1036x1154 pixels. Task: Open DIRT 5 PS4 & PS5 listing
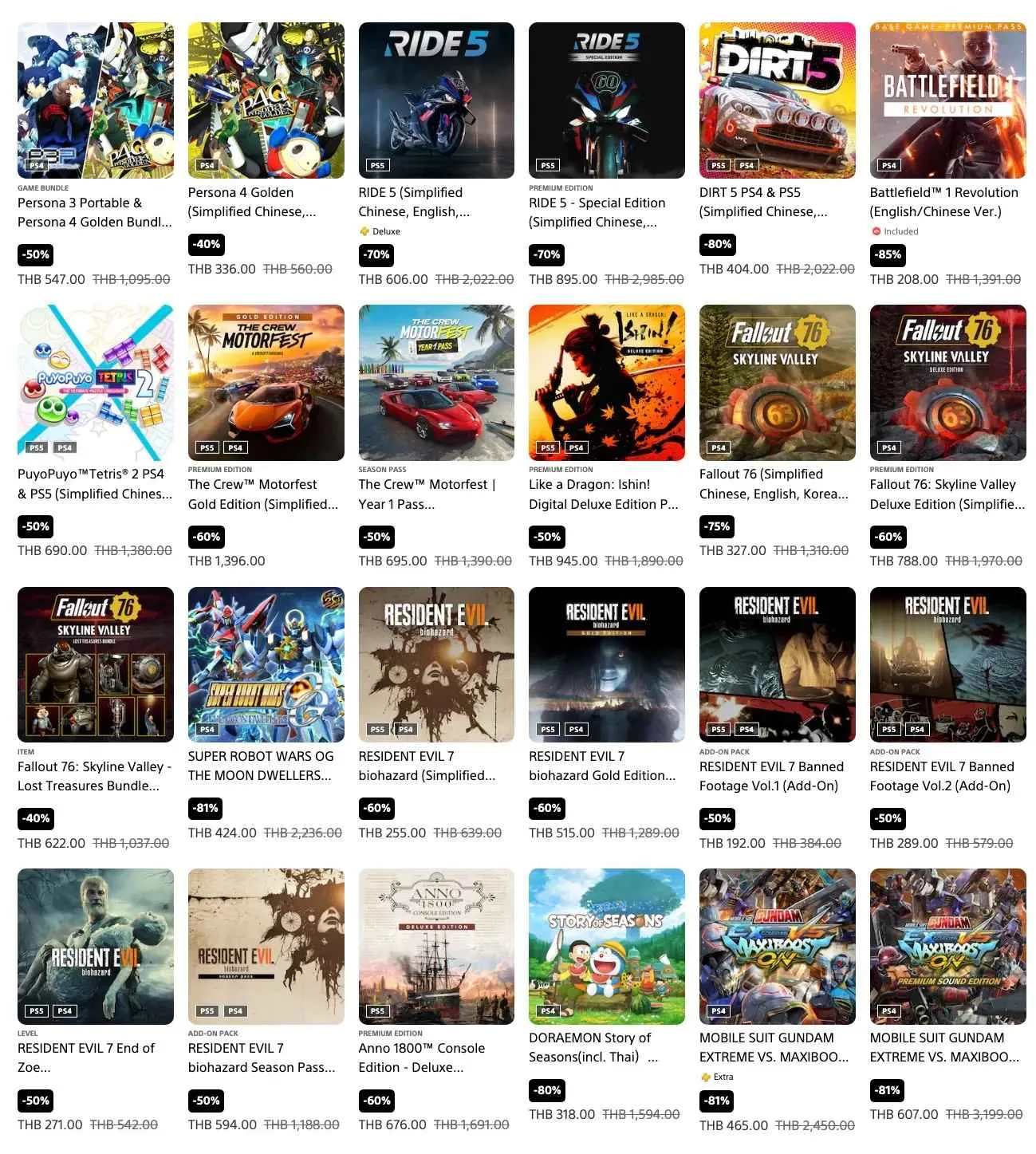[x=777, y=100]
